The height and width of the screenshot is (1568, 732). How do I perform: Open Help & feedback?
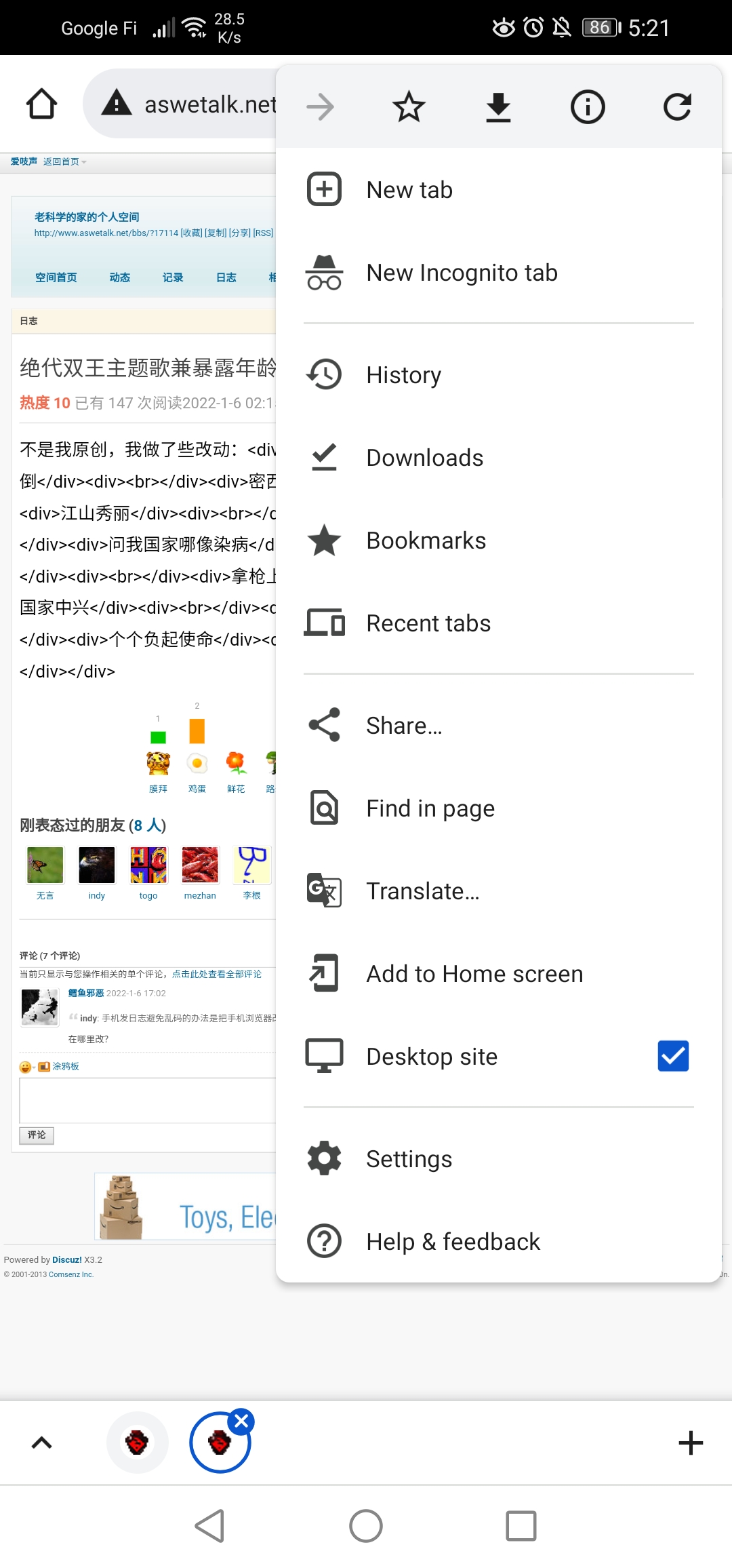tap(453, 1242)
